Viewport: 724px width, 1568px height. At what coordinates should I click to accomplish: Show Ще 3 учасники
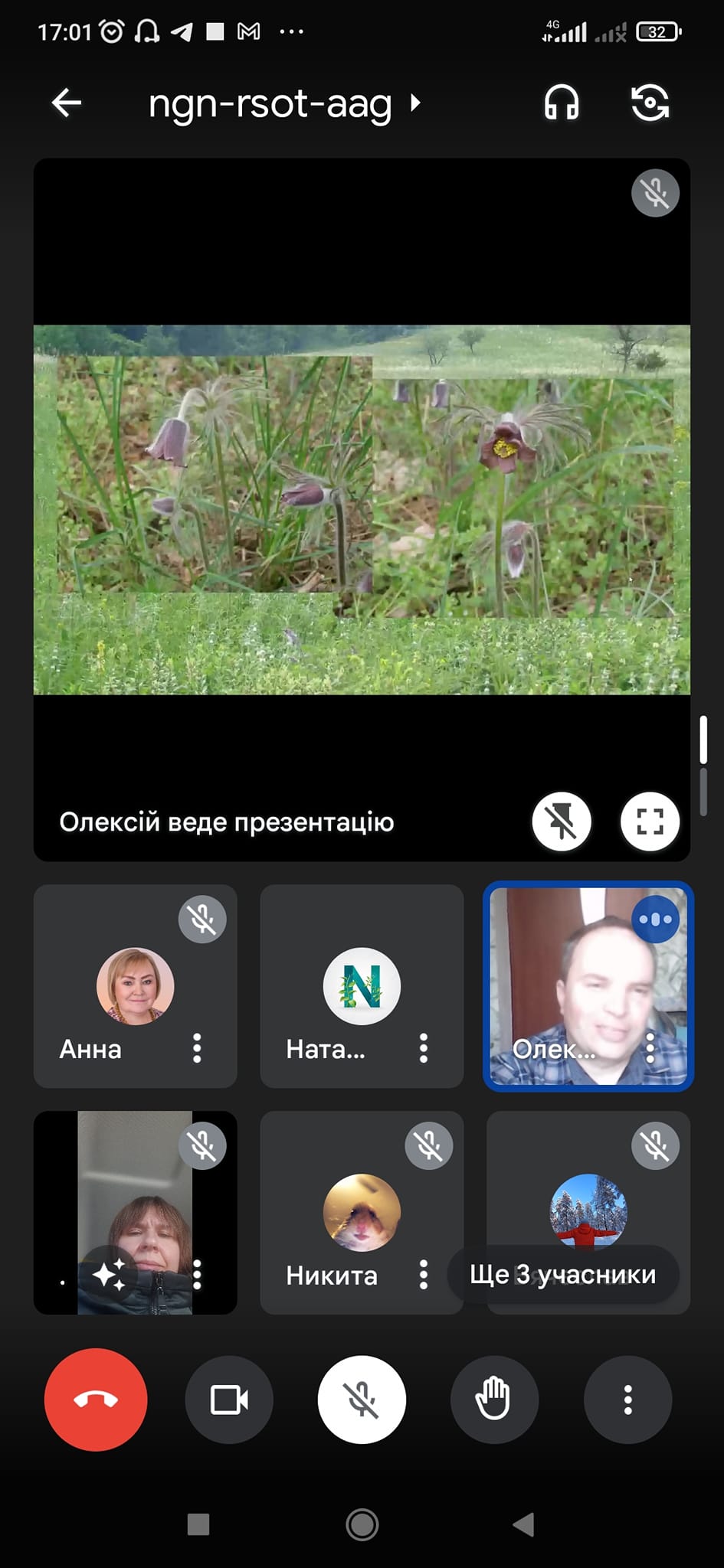pyautogui.click(x=563, y=1275)
